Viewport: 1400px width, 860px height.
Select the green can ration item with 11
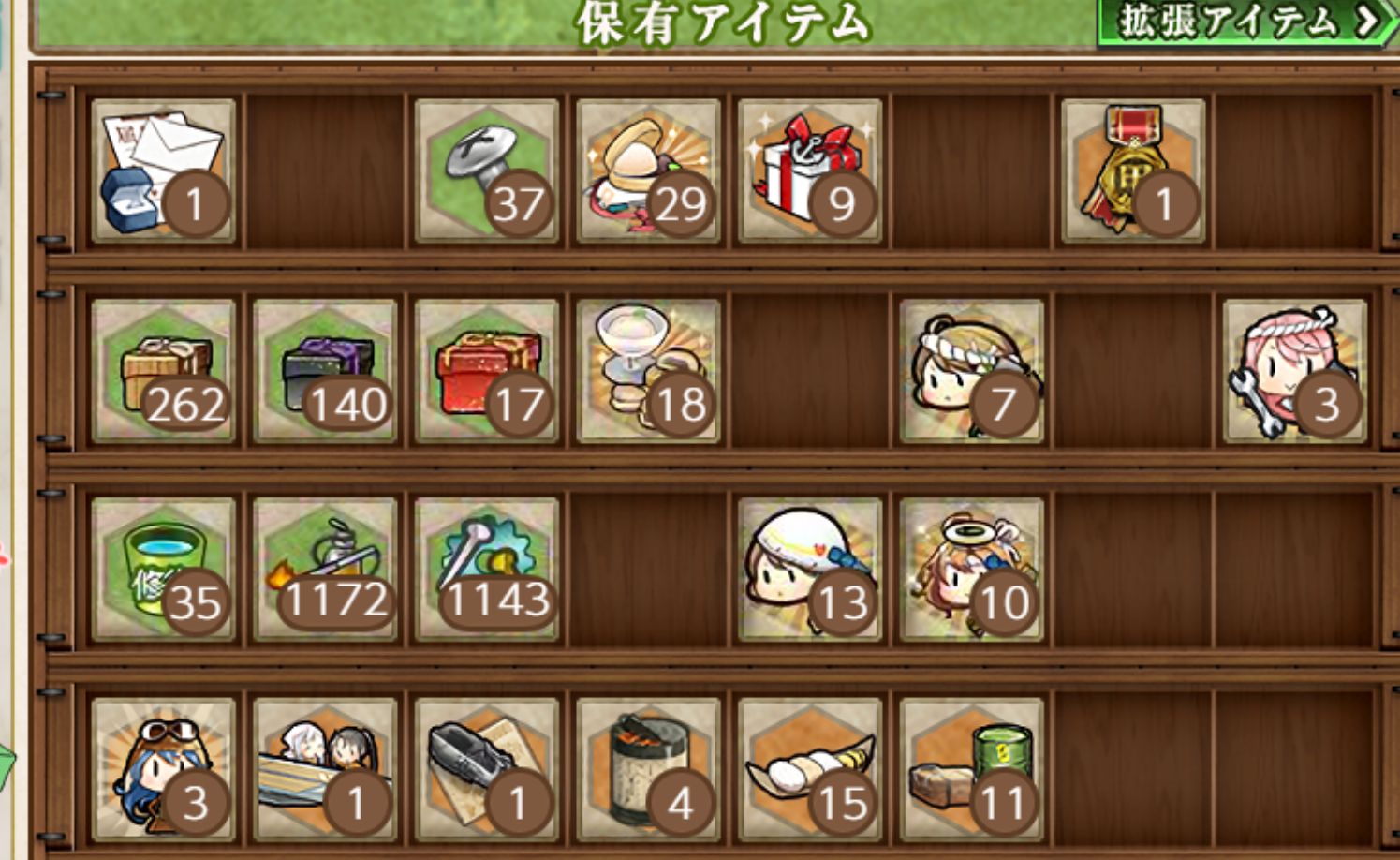[x=971, y=770]
